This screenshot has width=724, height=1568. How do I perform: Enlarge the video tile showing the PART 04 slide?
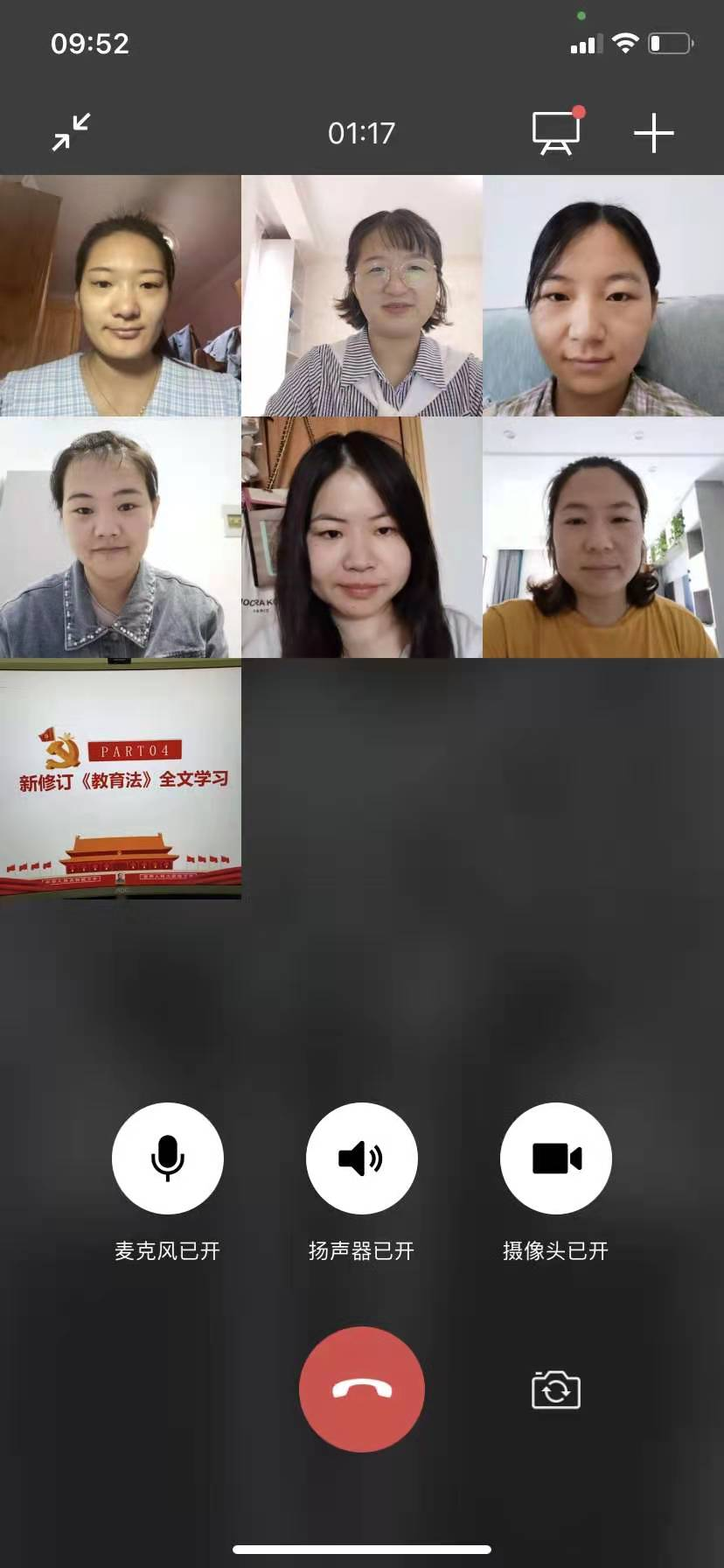coord(121,780)
